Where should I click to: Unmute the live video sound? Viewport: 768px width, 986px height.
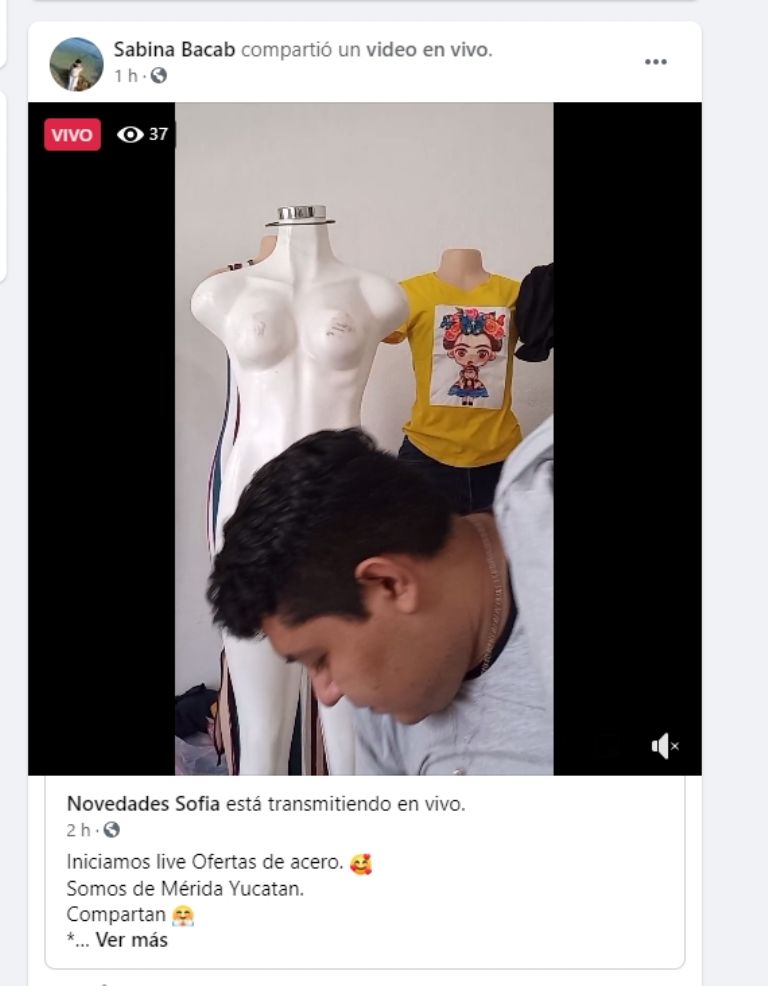(x=664, y=746)
